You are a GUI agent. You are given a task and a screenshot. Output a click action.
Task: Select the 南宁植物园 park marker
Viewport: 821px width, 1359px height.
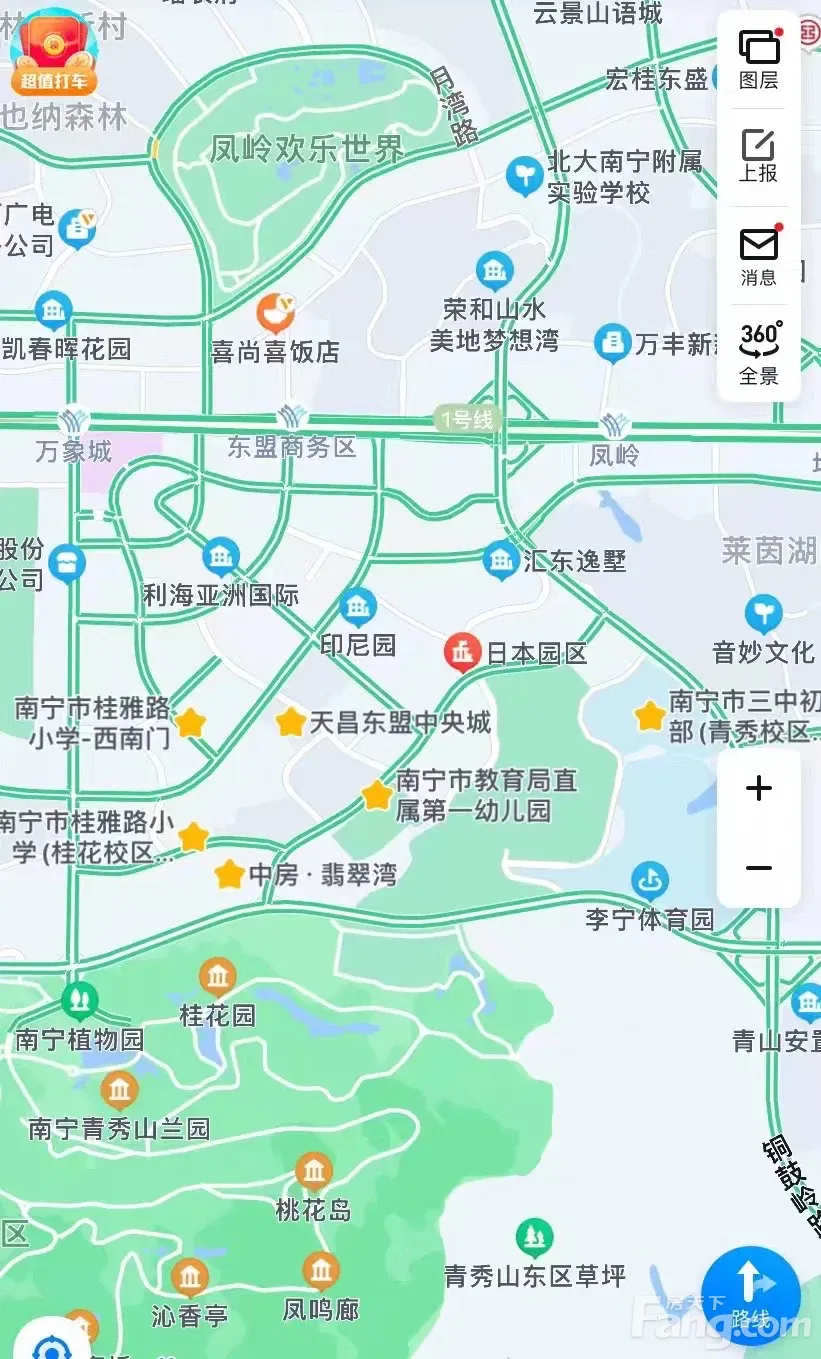click(x=79, y=999)
